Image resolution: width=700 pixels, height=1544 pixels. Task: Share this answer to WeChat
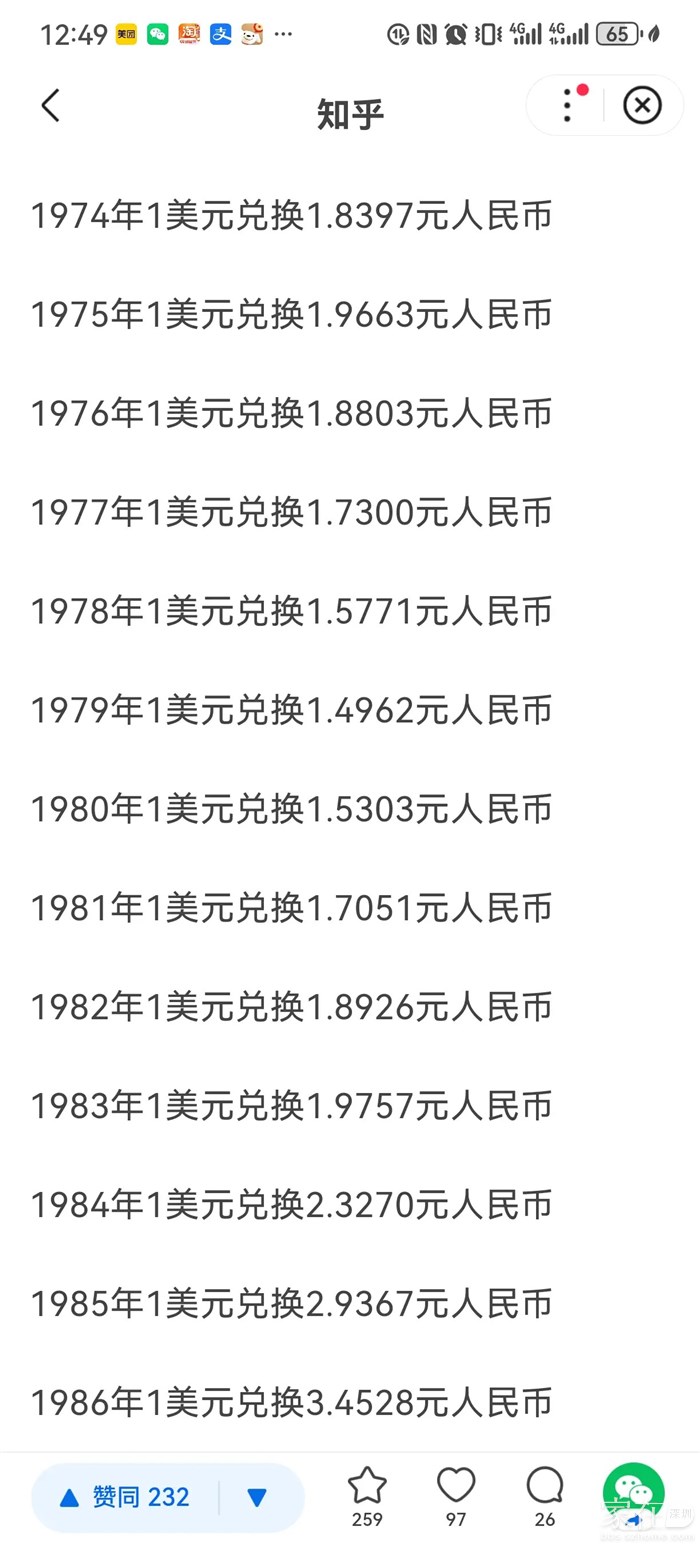point(633,1496)
